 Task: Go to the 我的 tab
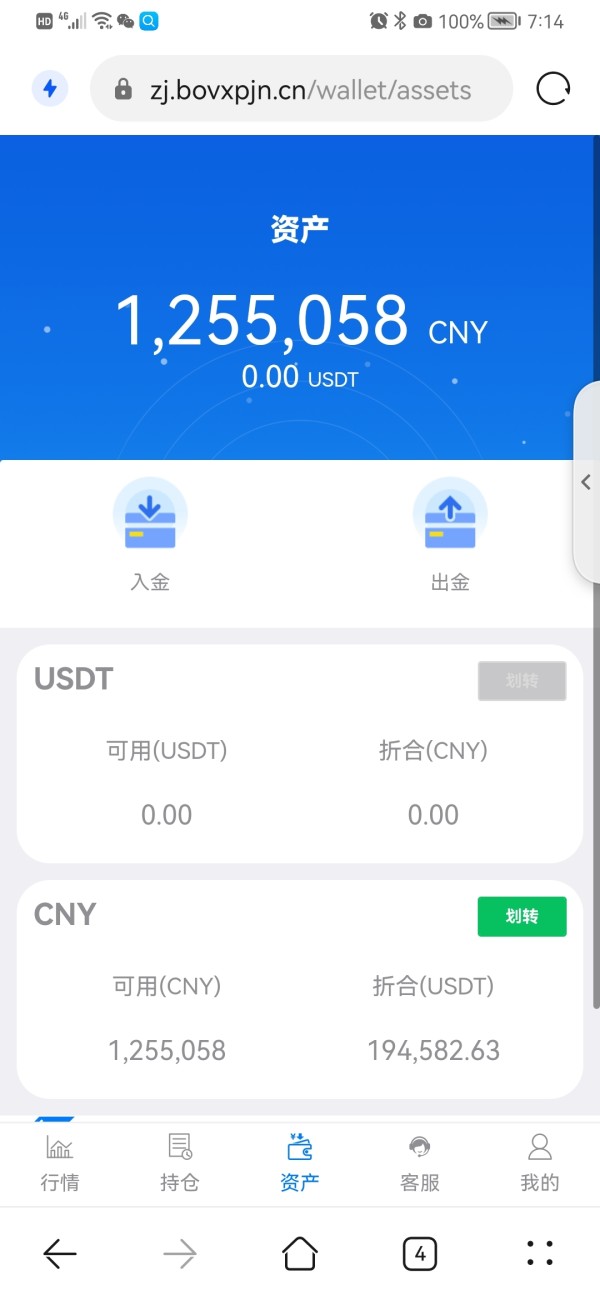[x=540, y=1164]
